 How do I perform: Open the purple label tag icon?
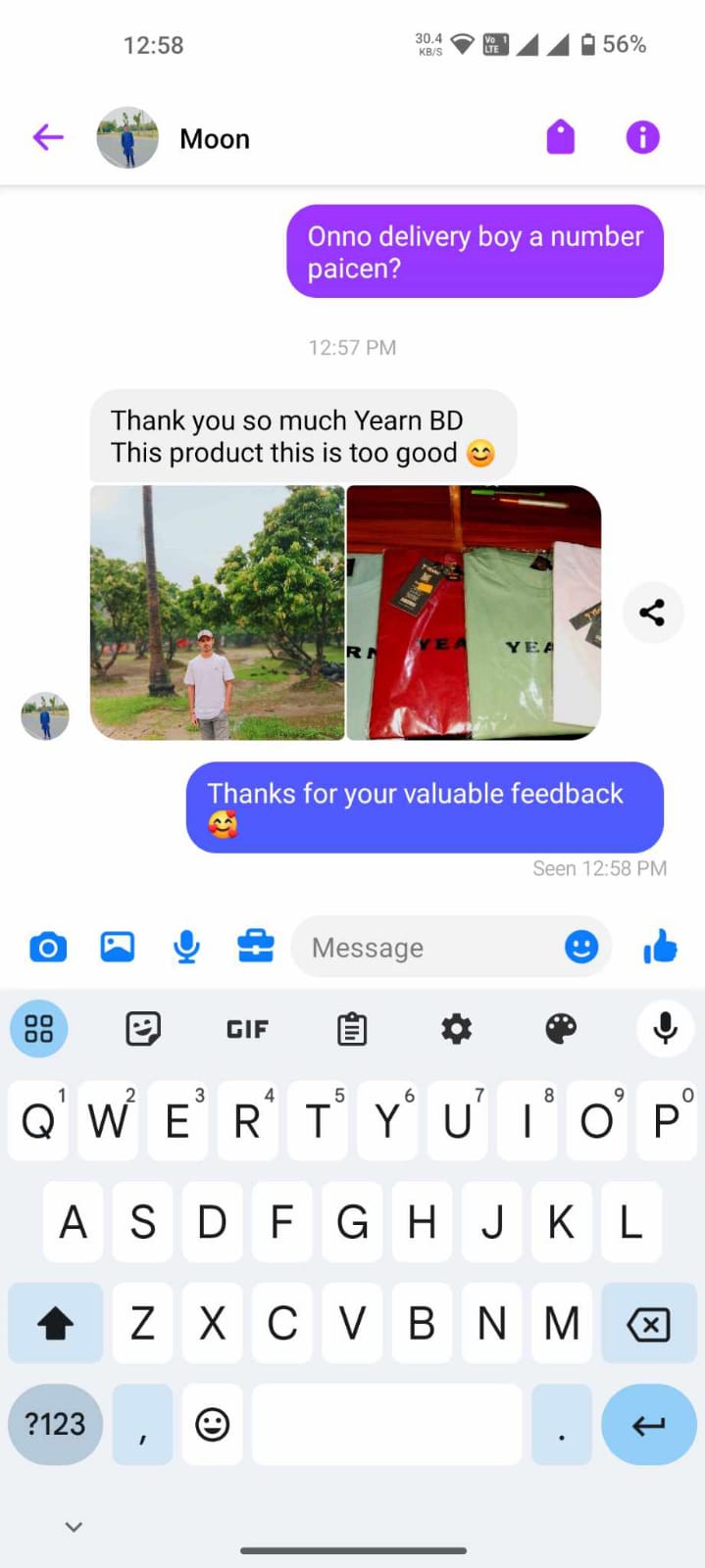point(561,137)
